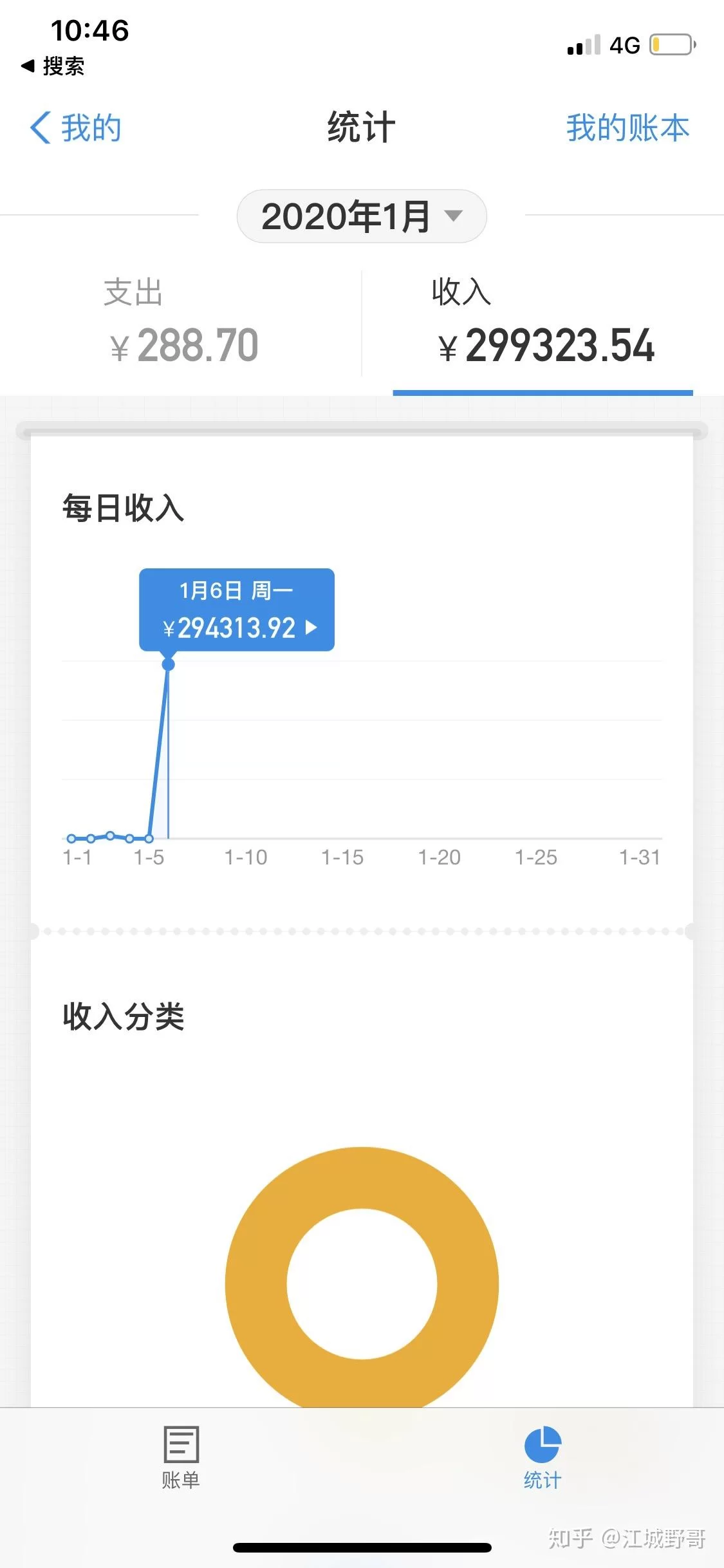Open the 1月6日 income tooltip details
The image size is (724, 1568).
tap(237, 610)
